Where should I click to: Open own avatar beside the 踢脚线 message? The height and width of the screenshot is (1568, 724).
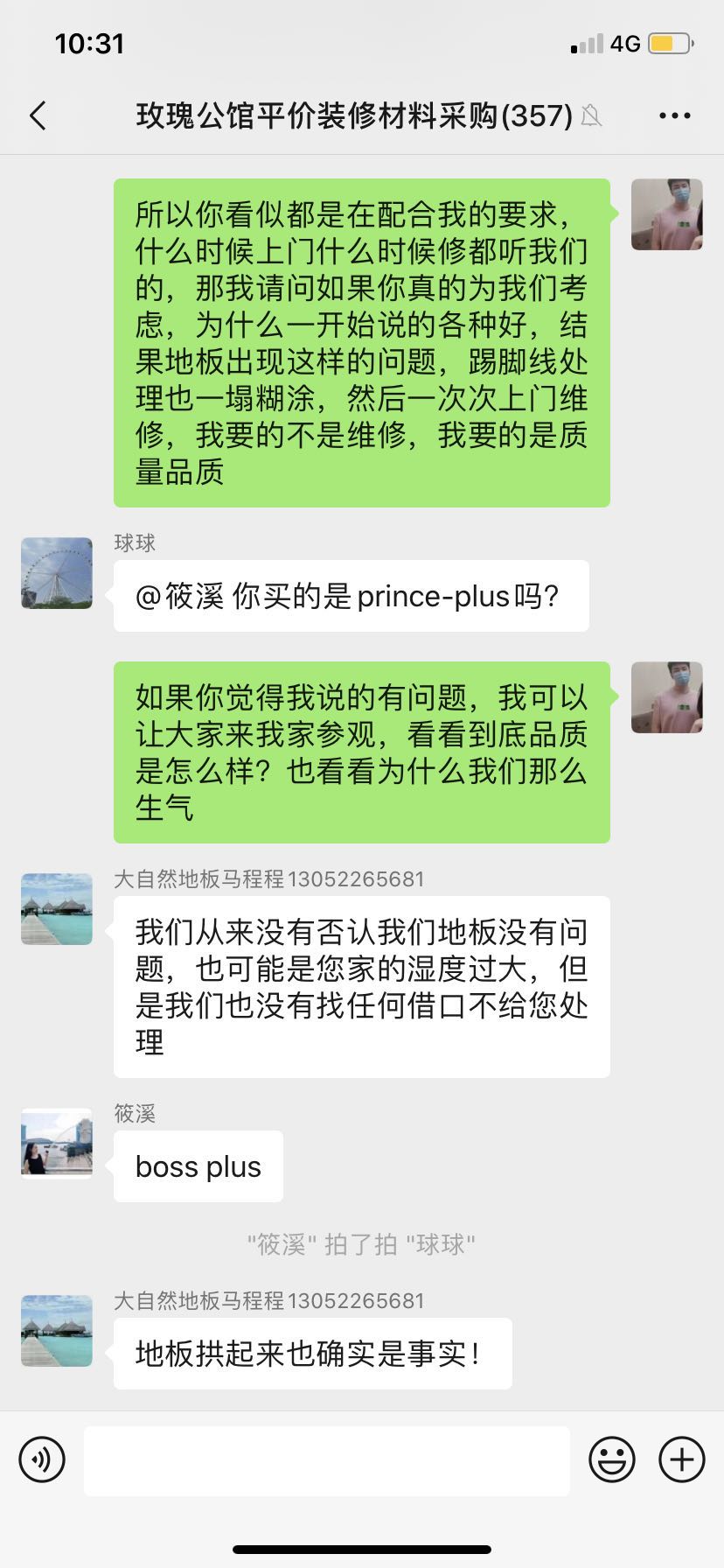tap(666, 214)
